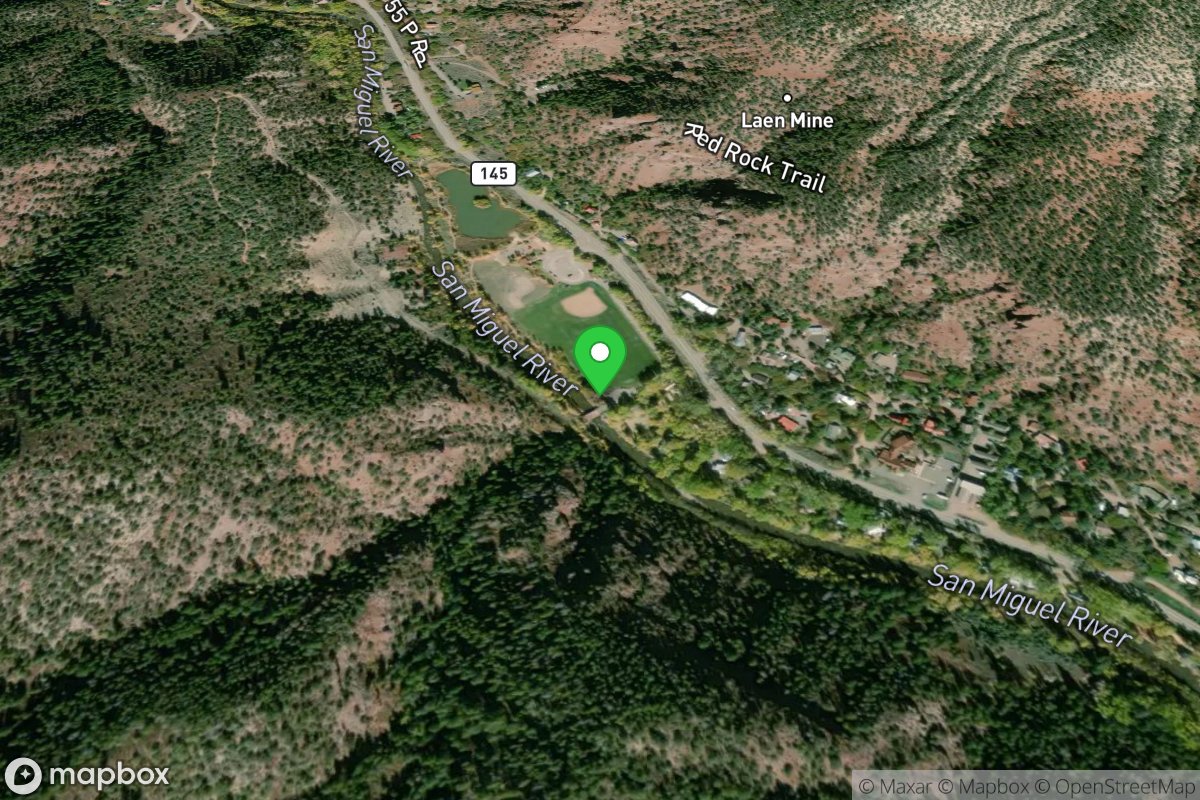The height and width of the screenshot is (800, 1200).
Task: Tap the green location pin marker
Action: click(x=599, y=356)
